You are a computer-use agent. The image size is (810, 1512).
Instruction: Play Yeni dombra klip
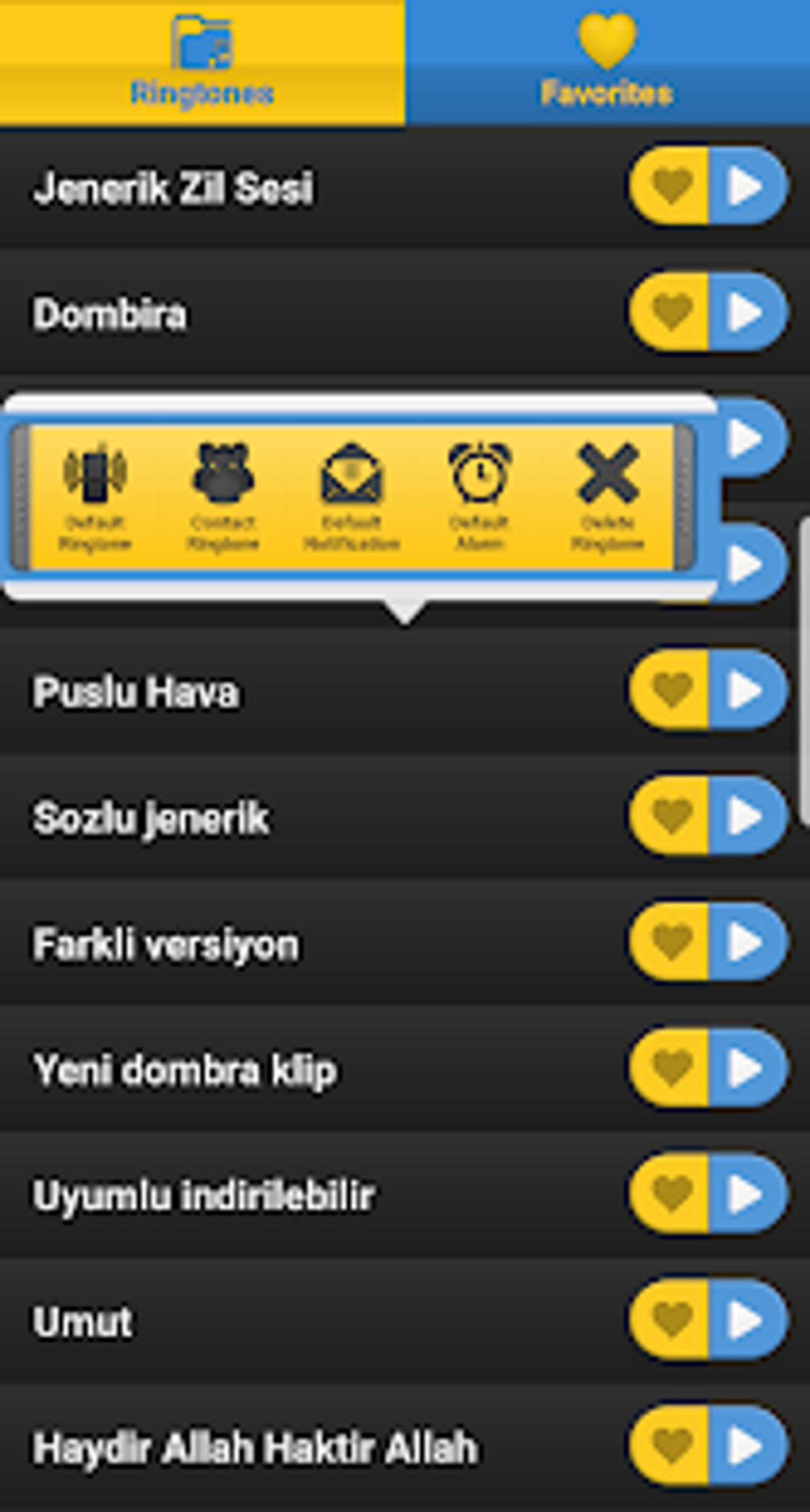[746, 1068]
